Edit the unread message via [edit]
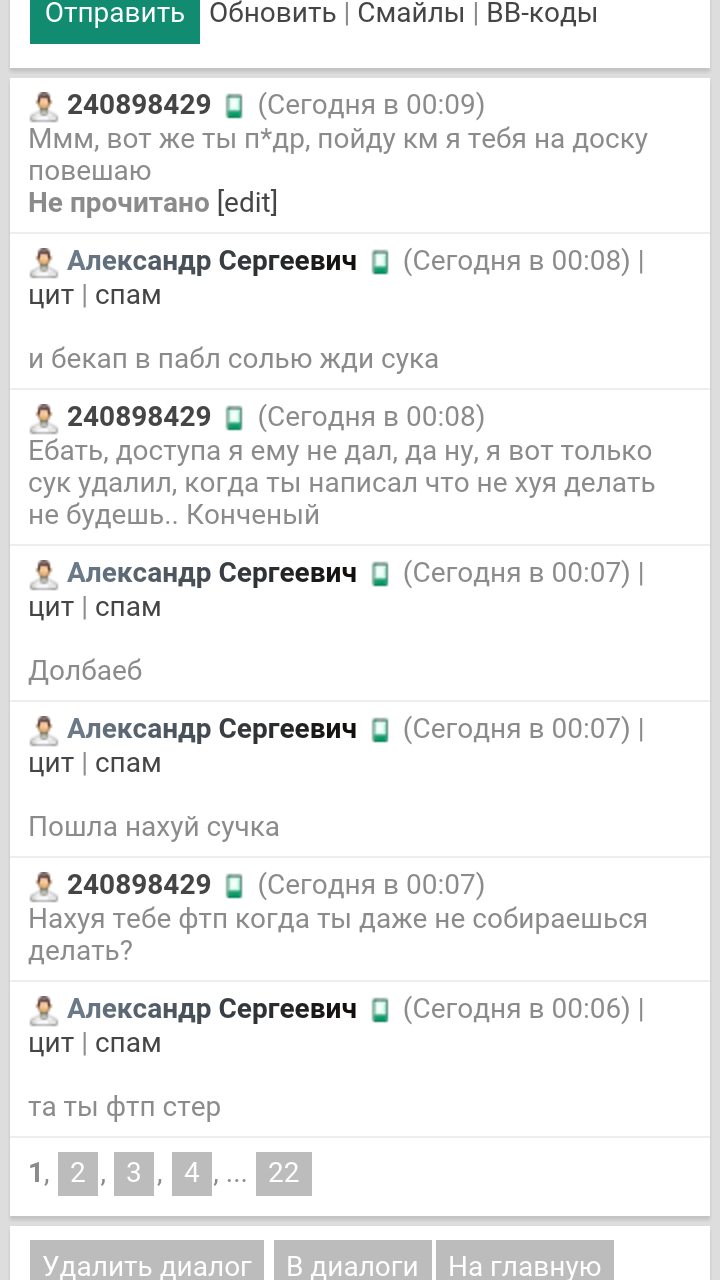 click(247, 203)
